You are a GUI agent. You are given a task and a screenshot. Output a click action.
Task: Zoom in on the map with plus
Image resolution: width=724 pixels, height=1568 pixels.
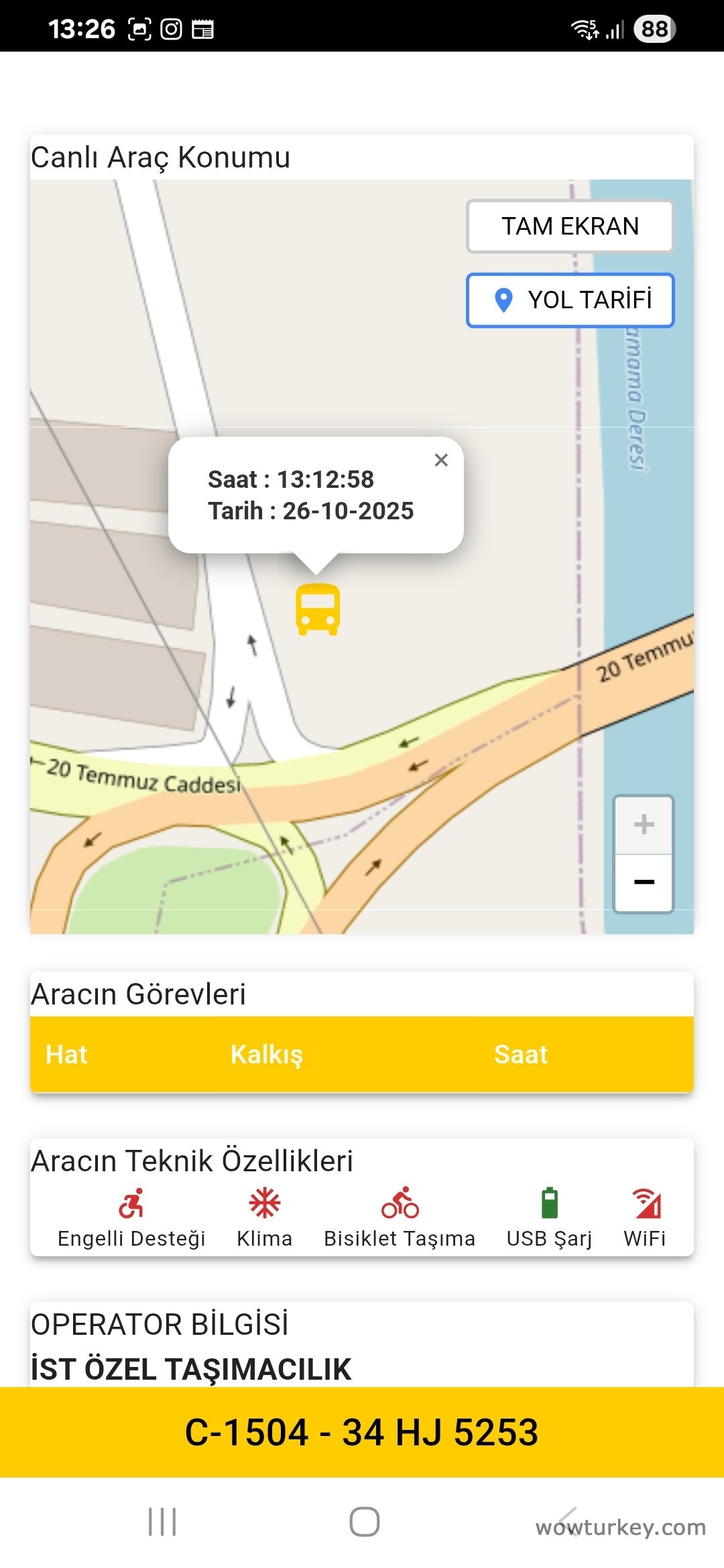pyautogui.click(x=644, y=825)
